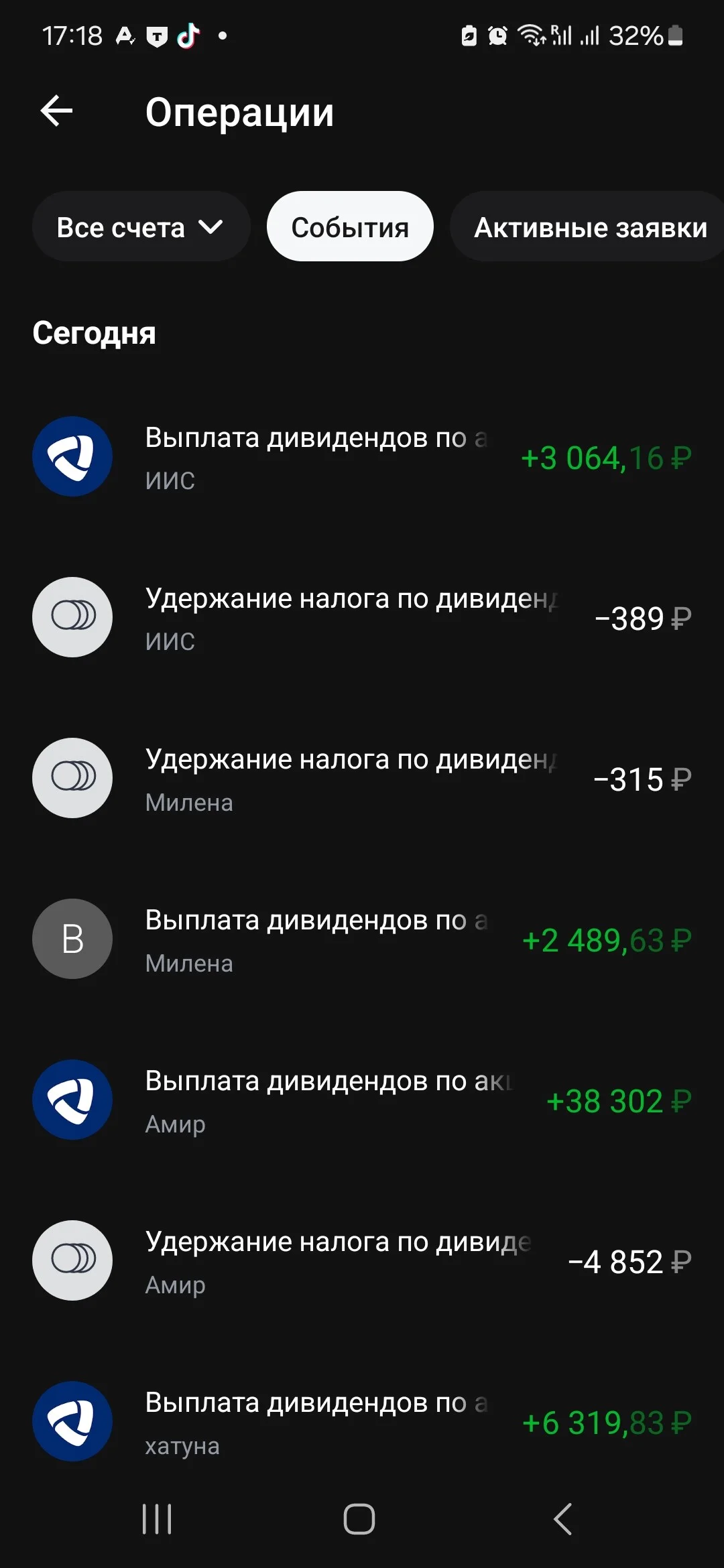Expand the Все счета account dropdown
724x1568 pixels.
click(141, 226)
